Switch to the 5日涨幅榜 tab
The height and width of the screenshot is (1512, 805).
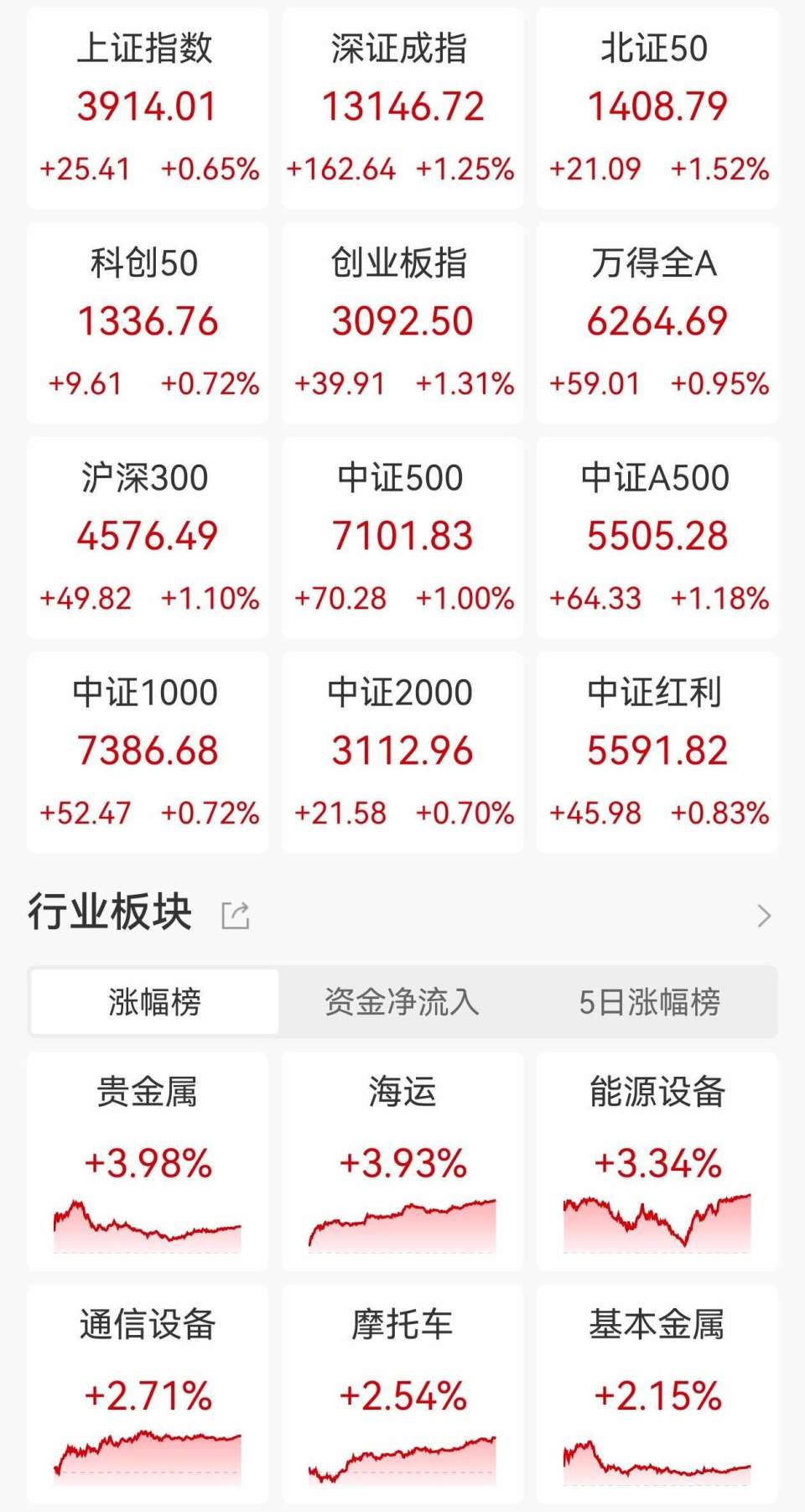653,1000
